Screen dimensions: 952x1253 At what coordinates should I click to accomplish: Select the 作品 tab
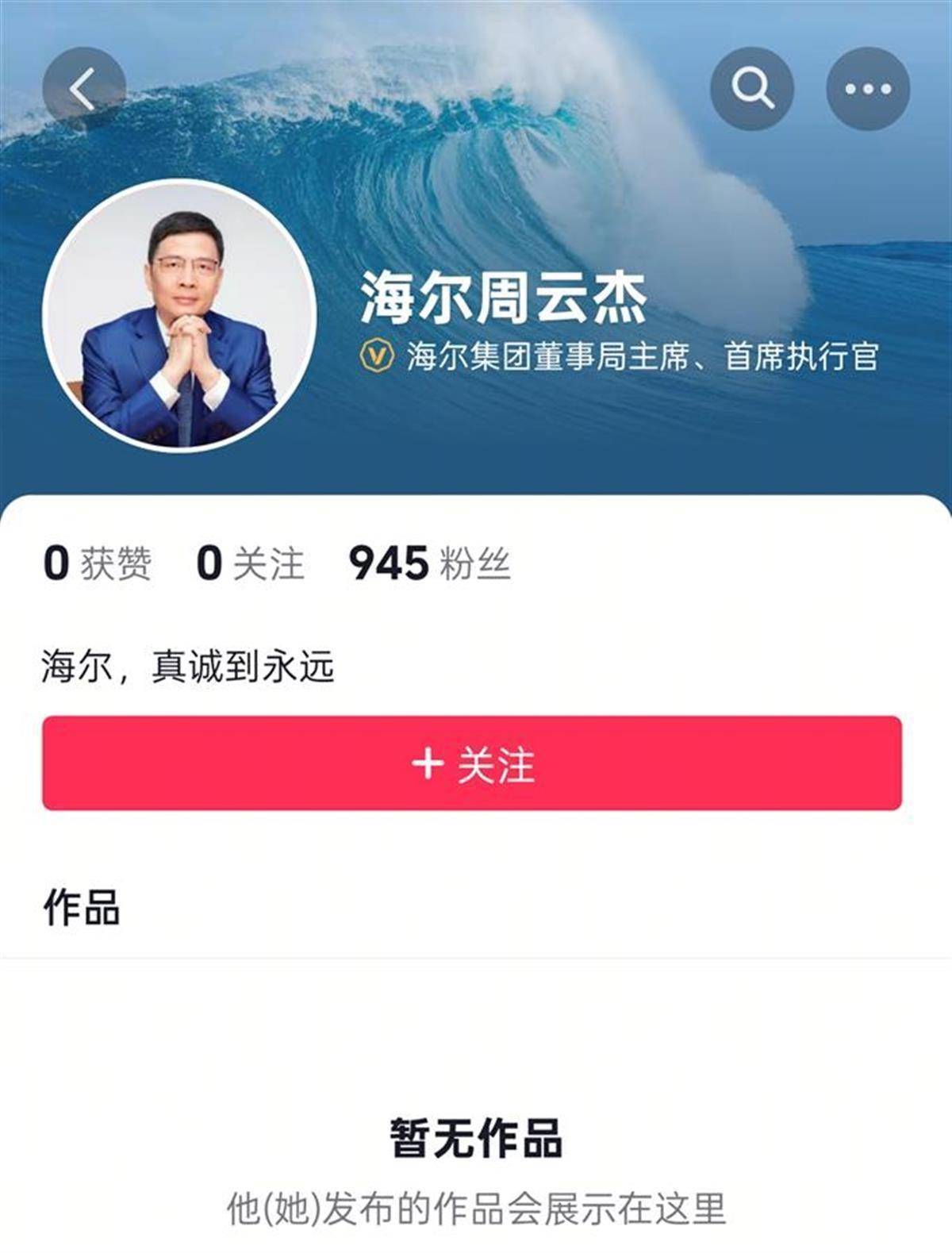82,907
